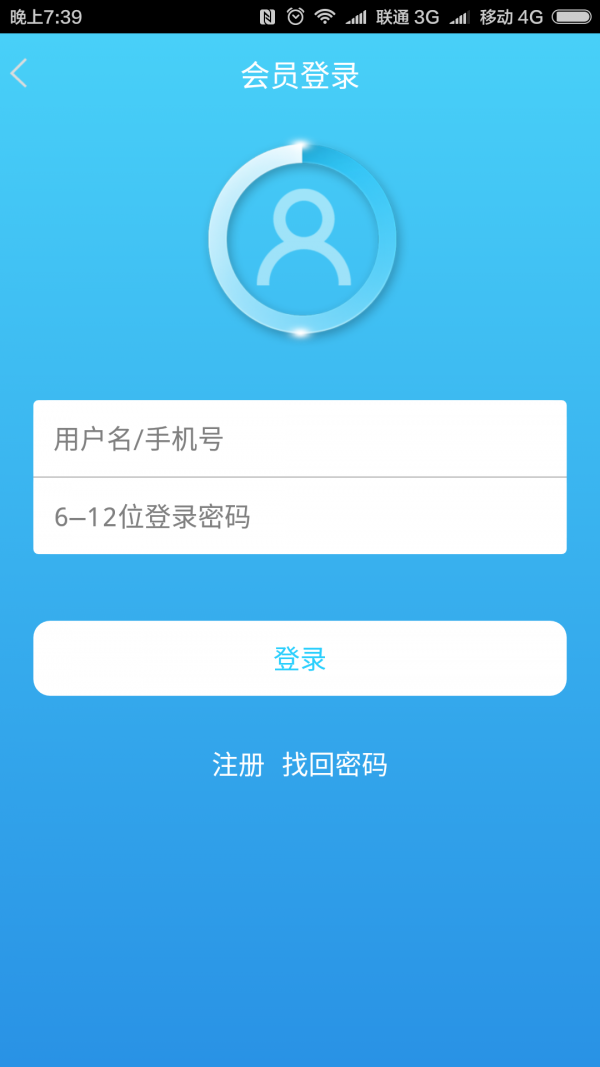
Task: Go back using the arrow icon
Action: point(19,73)
